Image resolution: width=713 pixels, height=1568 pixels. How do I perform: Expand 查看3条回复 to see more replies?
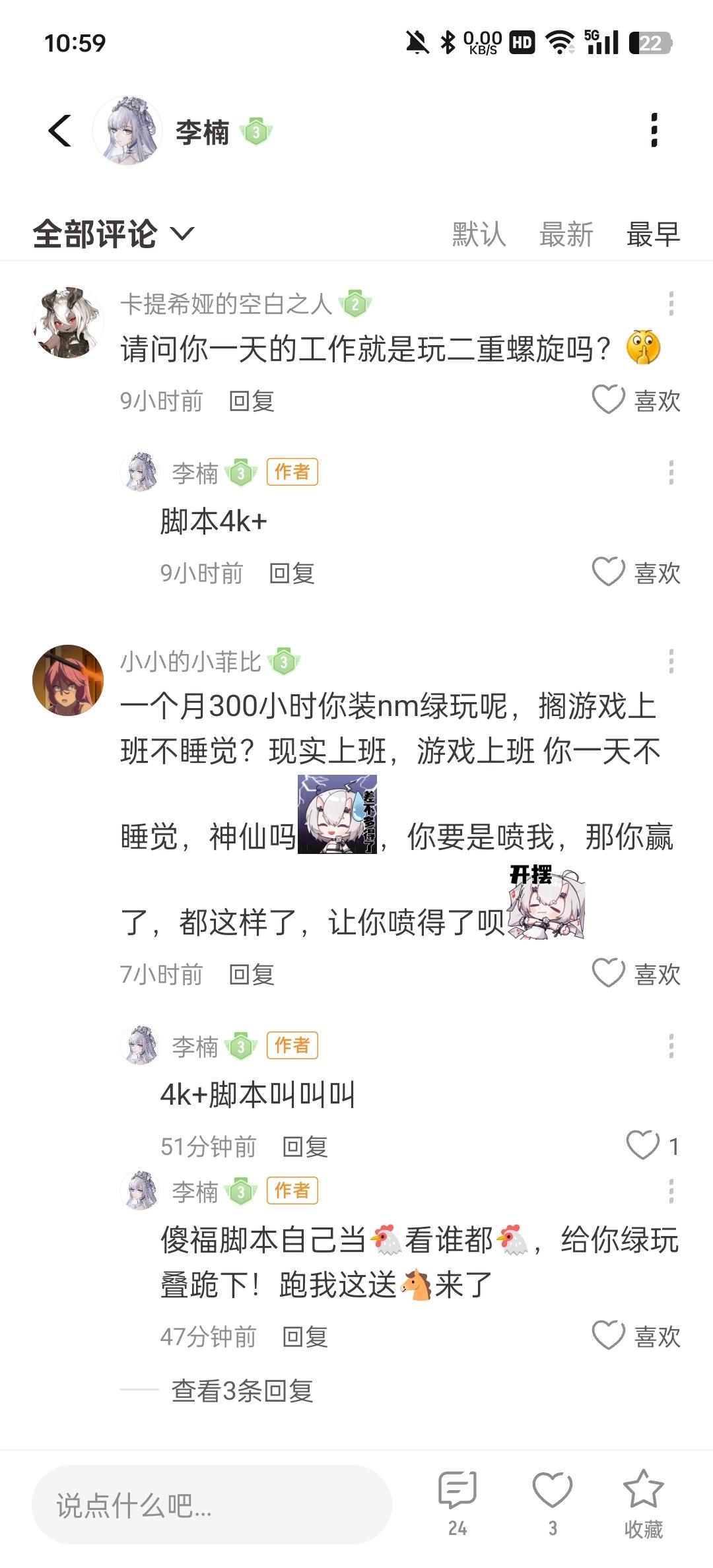242,1390
